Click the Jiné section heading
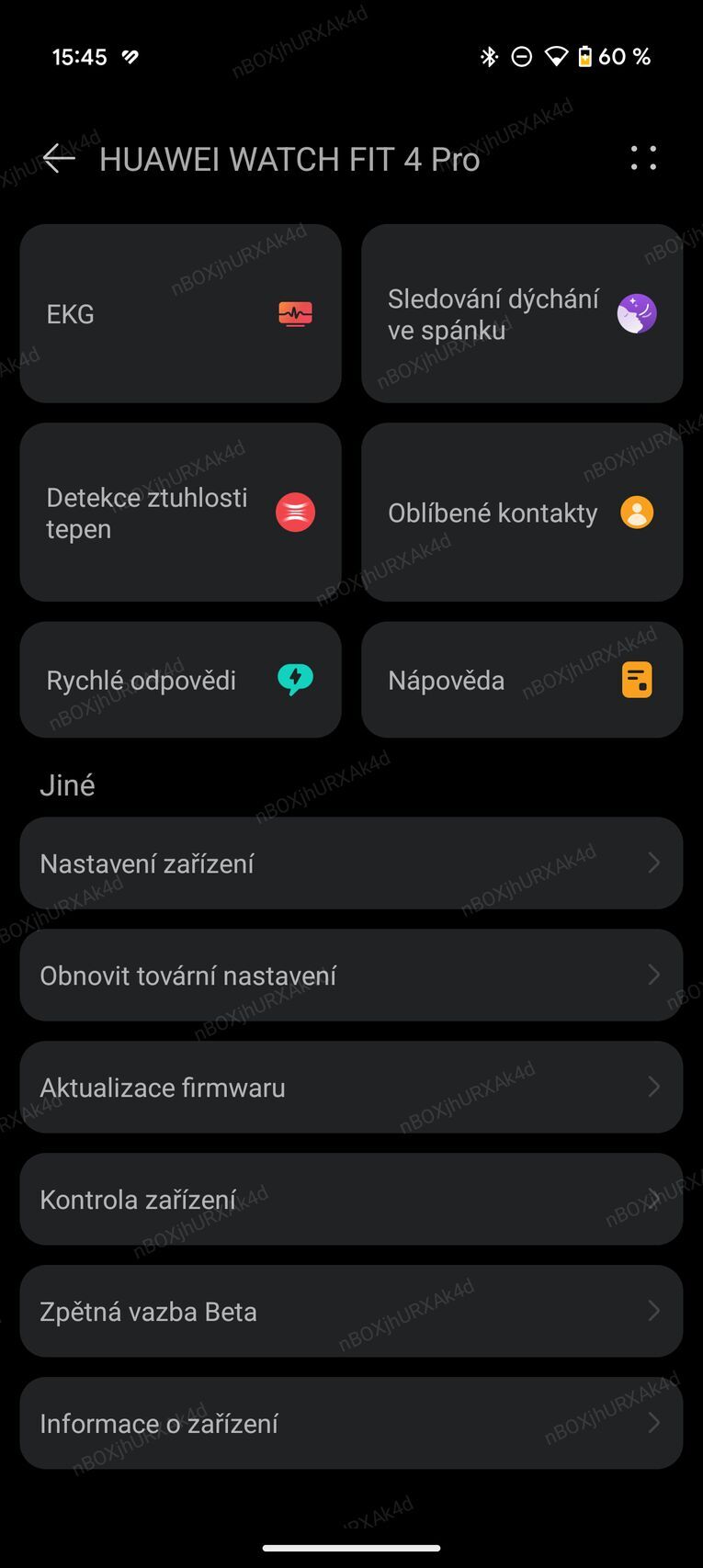 click(67, 784)
